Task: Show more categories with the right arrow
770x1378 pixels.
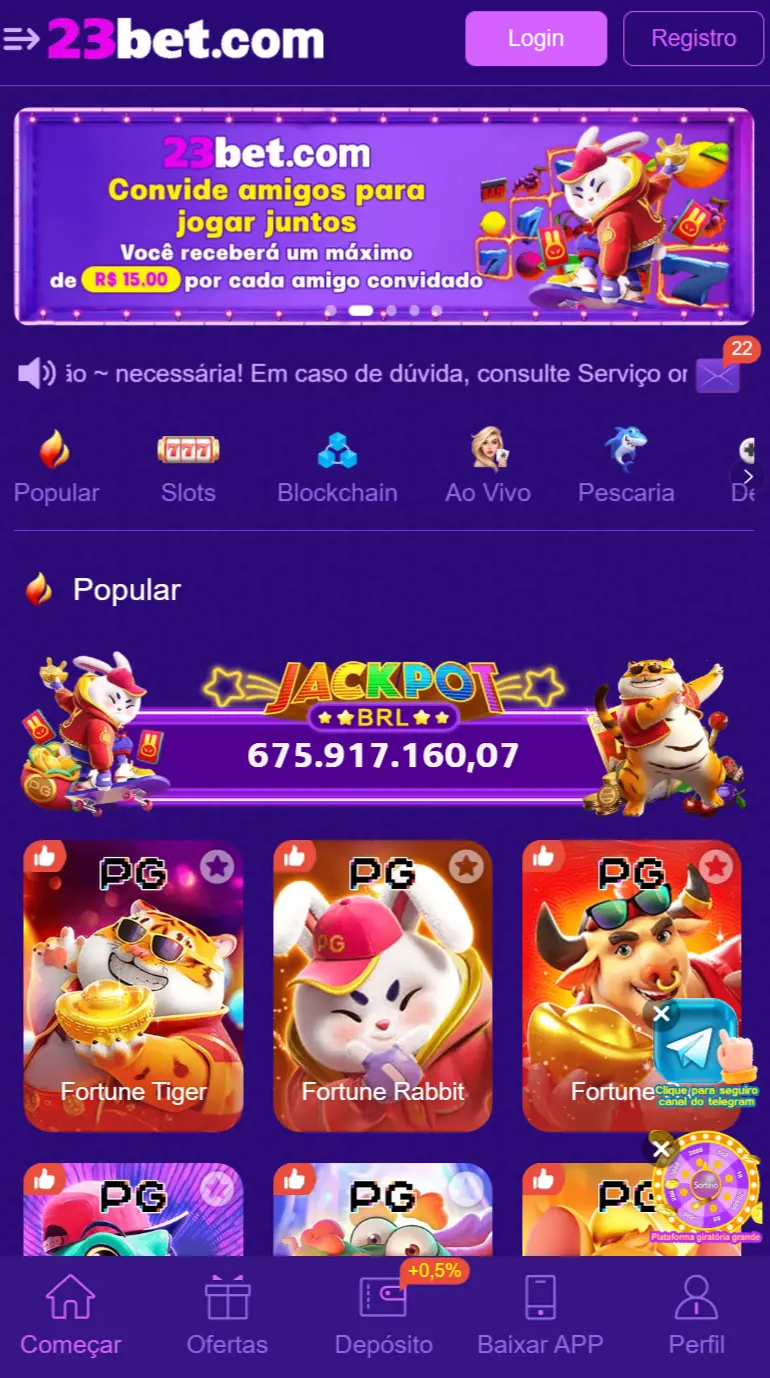Action: pos(746,476)
